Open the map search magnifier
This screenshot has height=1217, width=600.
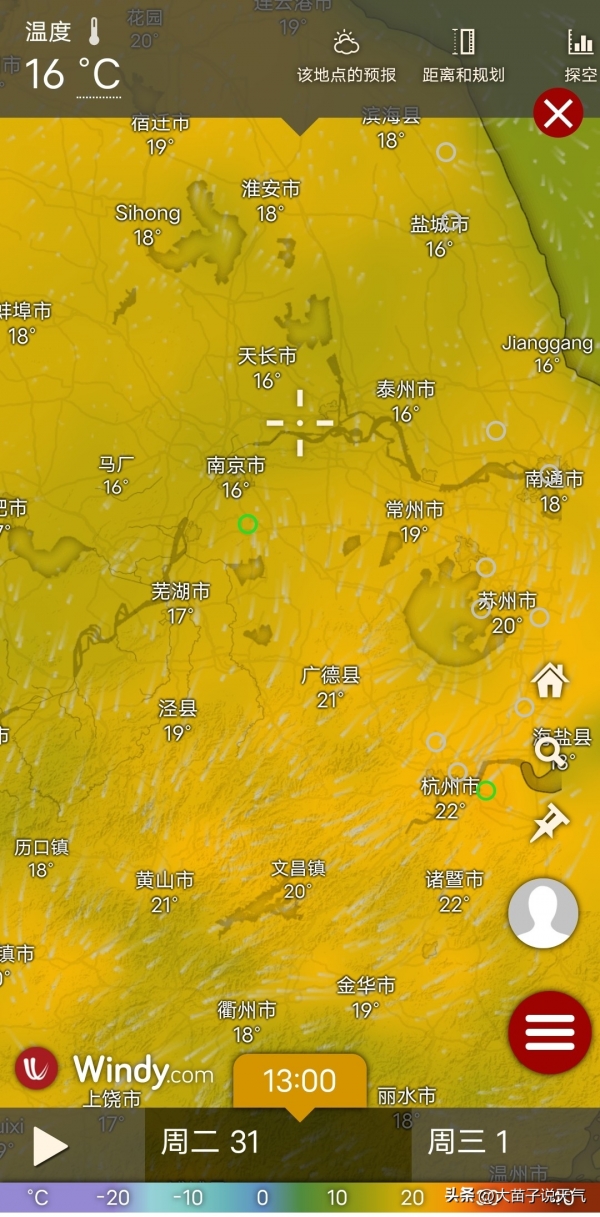point(549,751)
